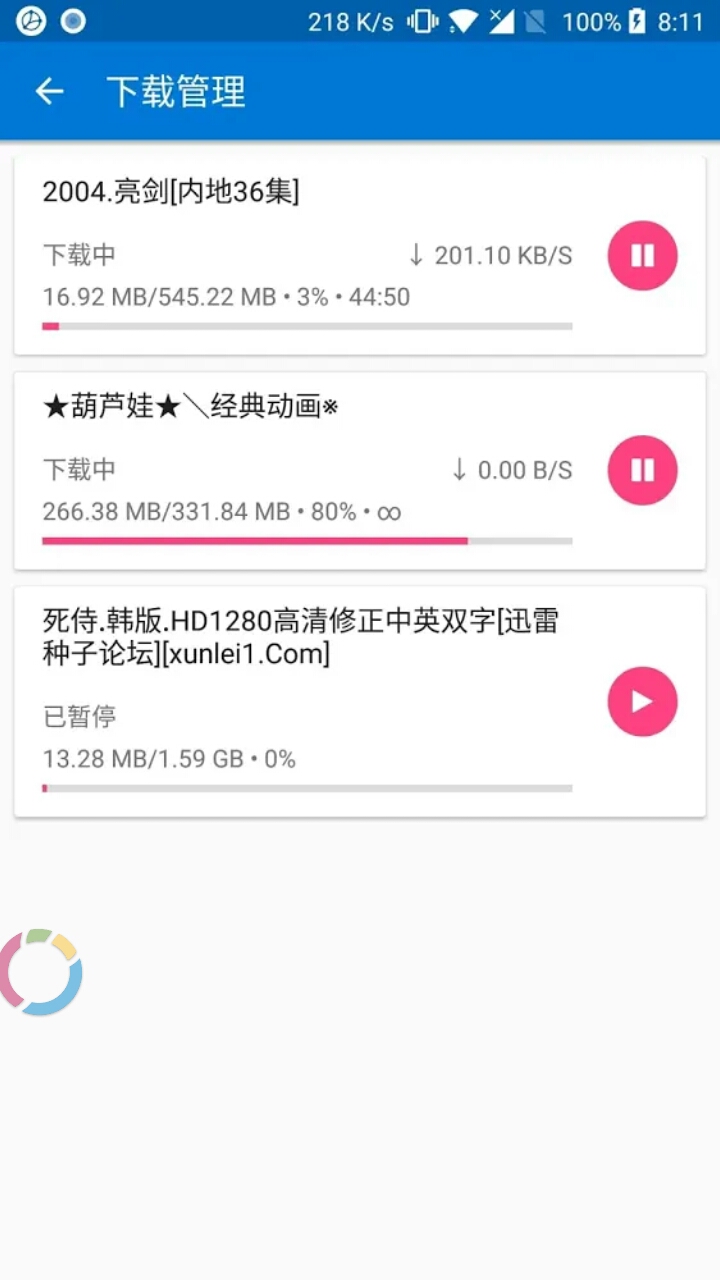Go back from 下载管理 screen

(x=49, y=92)
